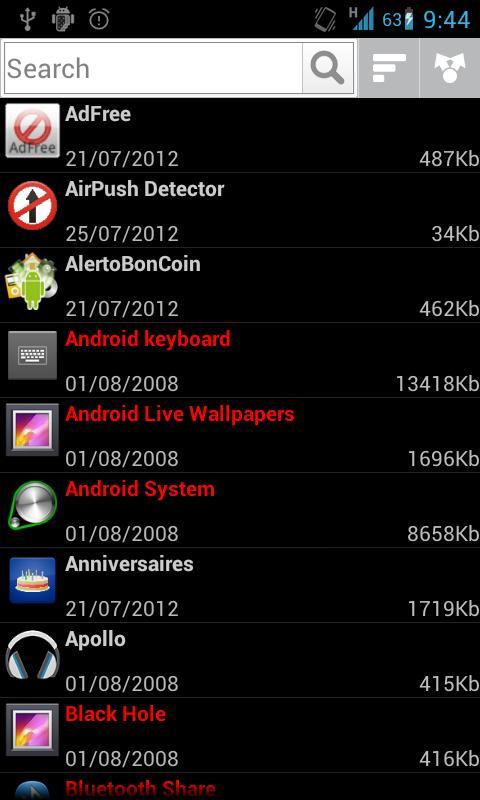480x800 pixels.
Task: Select the Bluetooth Share row
Action: point(240,787)
